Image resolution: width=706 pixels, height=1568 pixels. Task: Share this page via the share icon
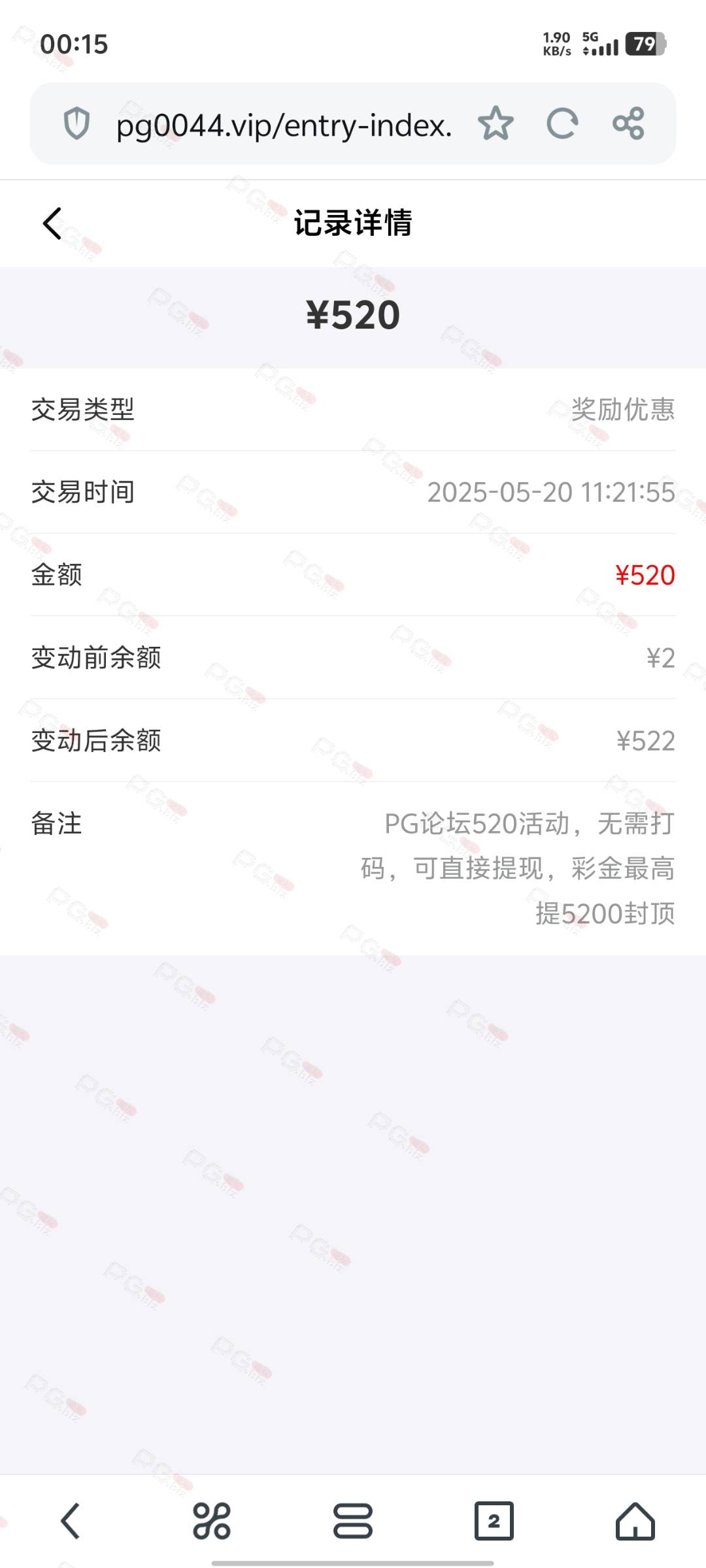(x=628, y=123)
